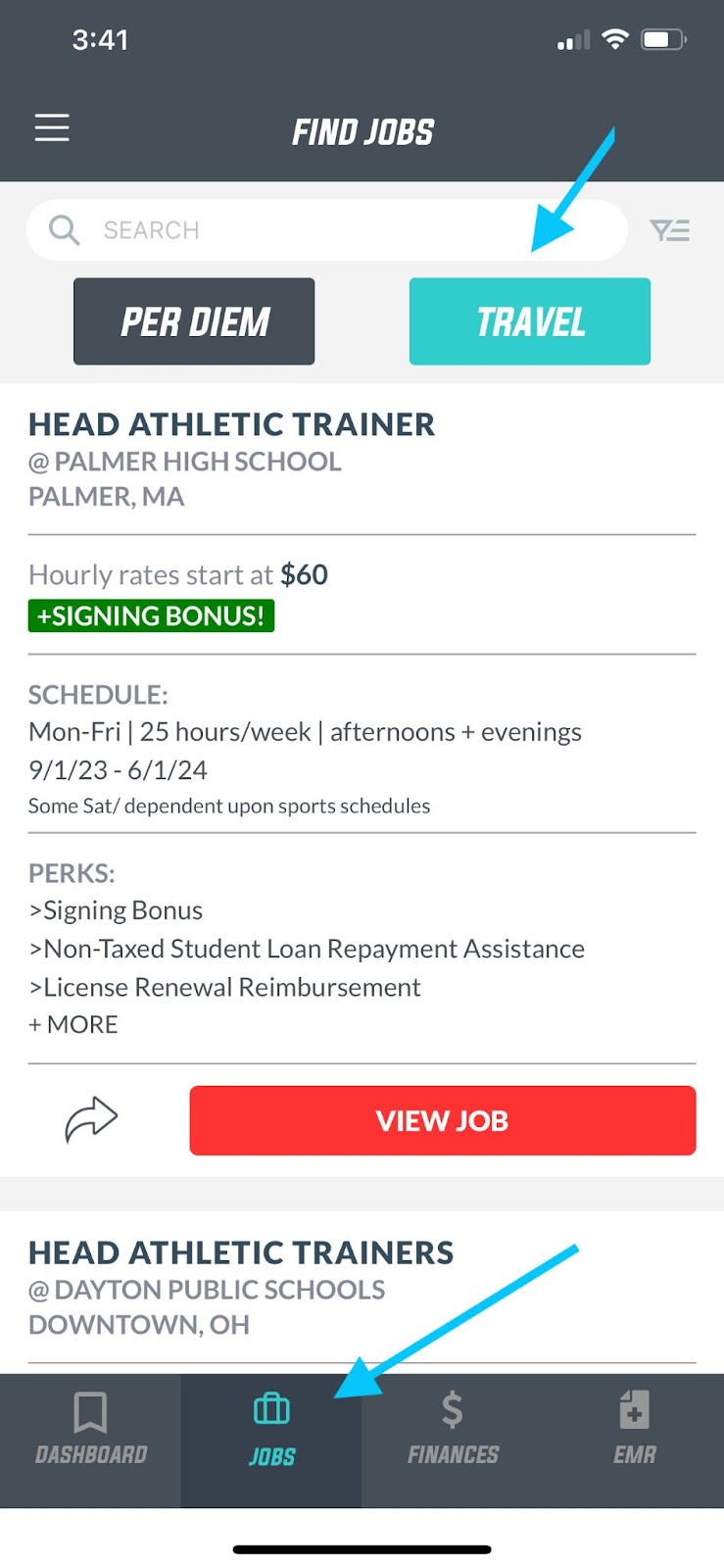
Task: Switch to Per Diem jobs
Action: [x=194, y=321]
